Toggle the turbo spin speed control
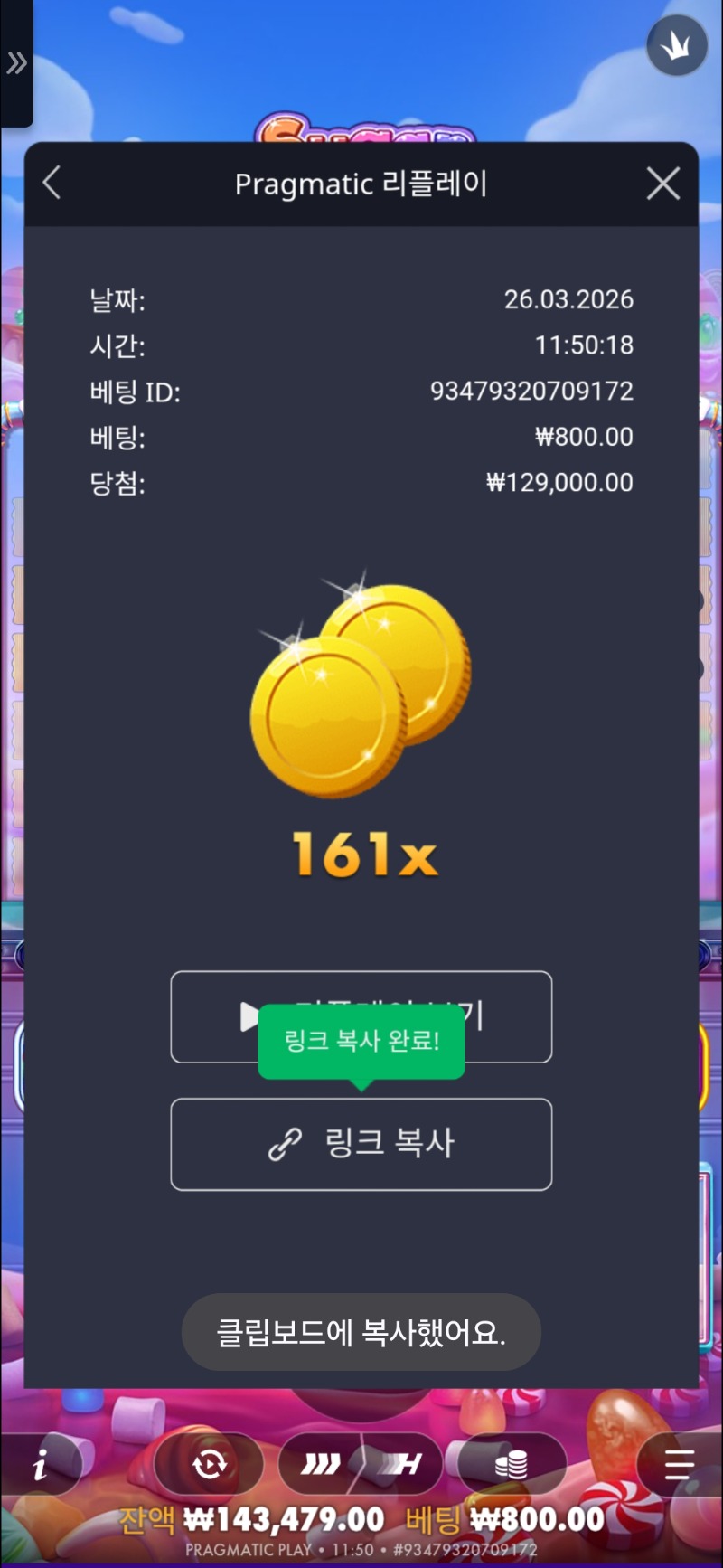 pos(361,1464)
